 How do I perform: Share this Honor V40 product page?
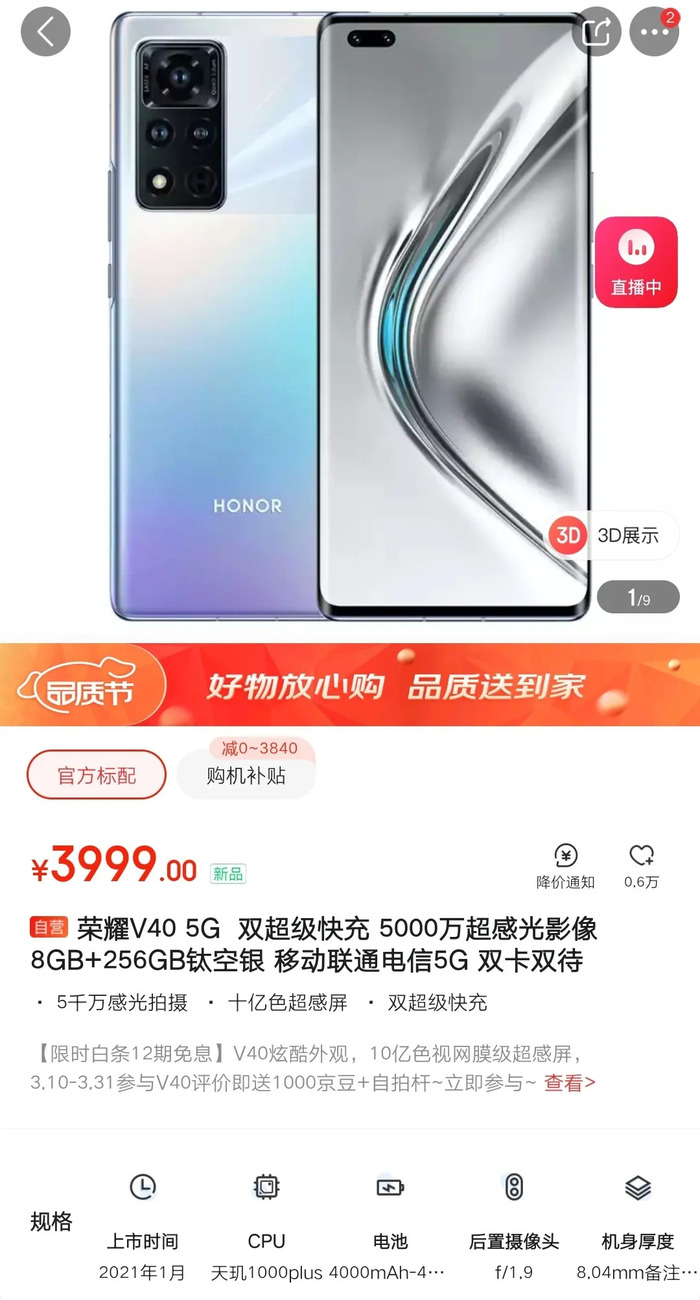pyautogui.click(x=596, y=31)
